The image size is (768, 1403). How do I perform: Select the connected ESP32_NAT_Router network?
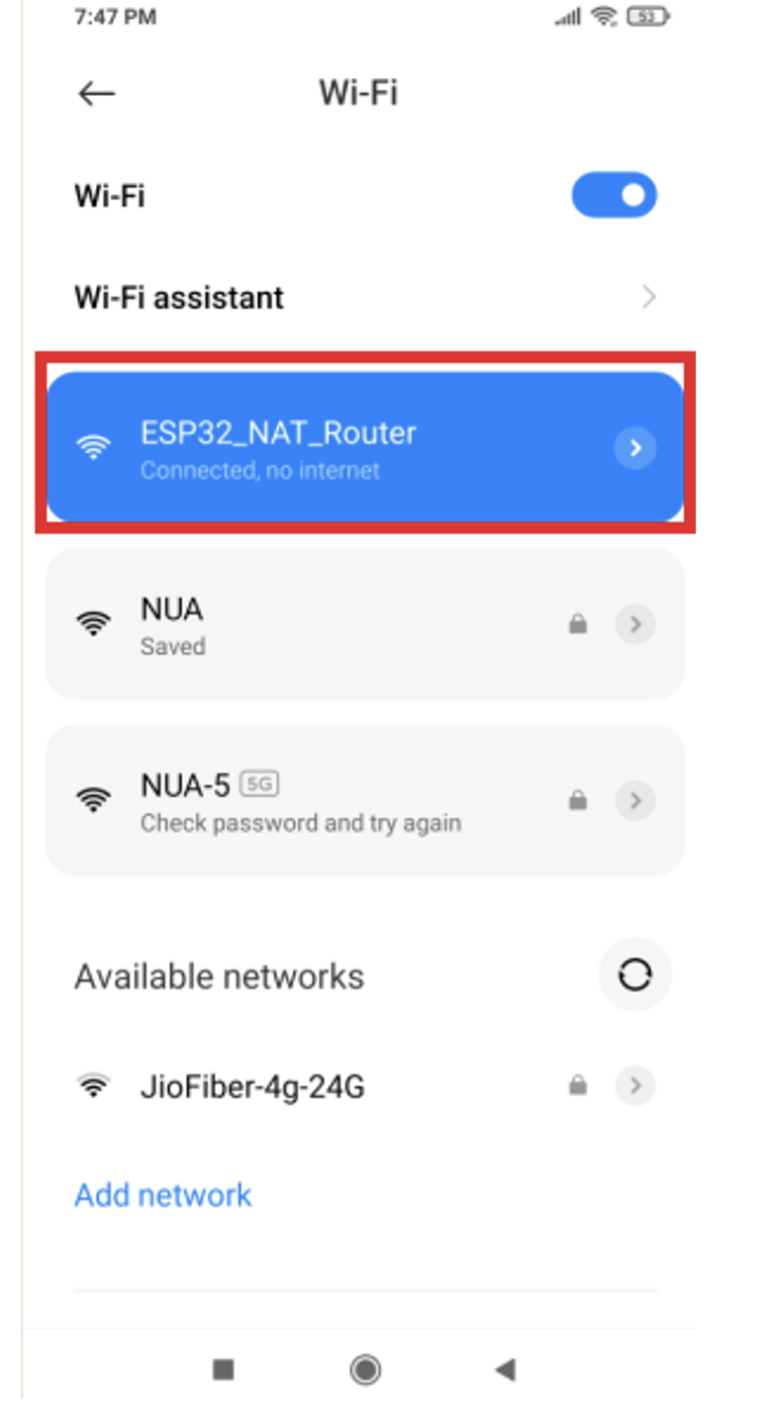tap(330, 447)
